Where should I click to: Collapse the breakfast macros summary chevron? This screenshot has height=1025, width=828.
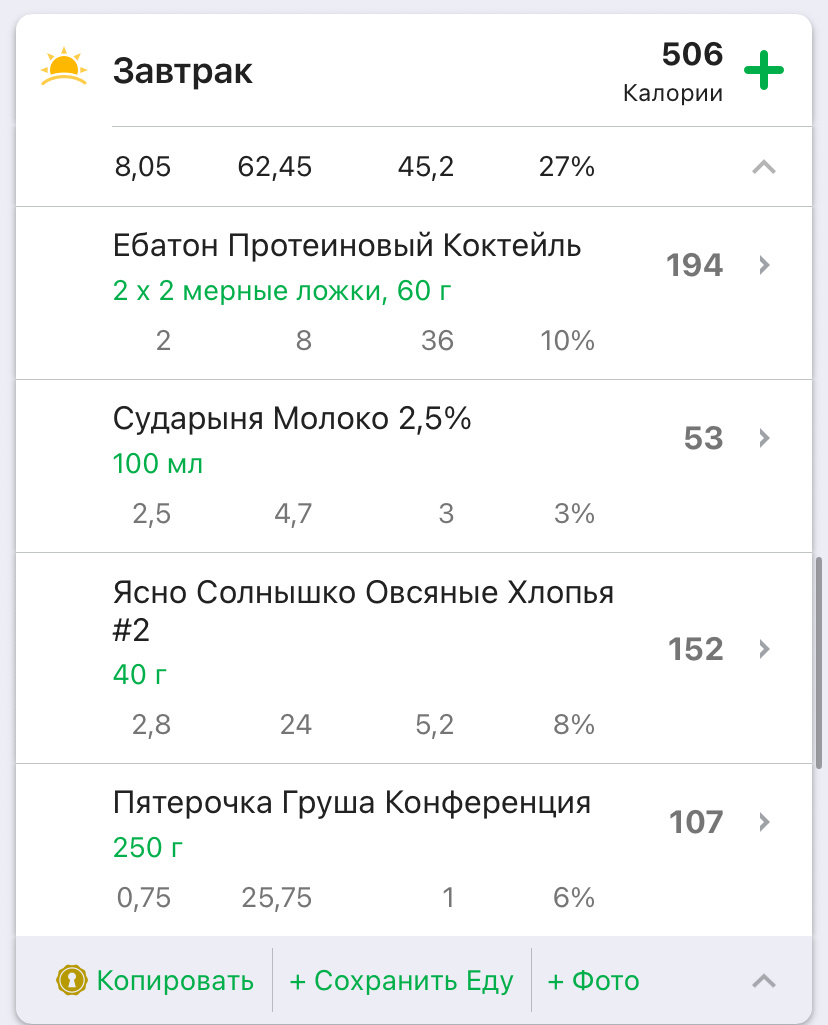coord(763,167)
